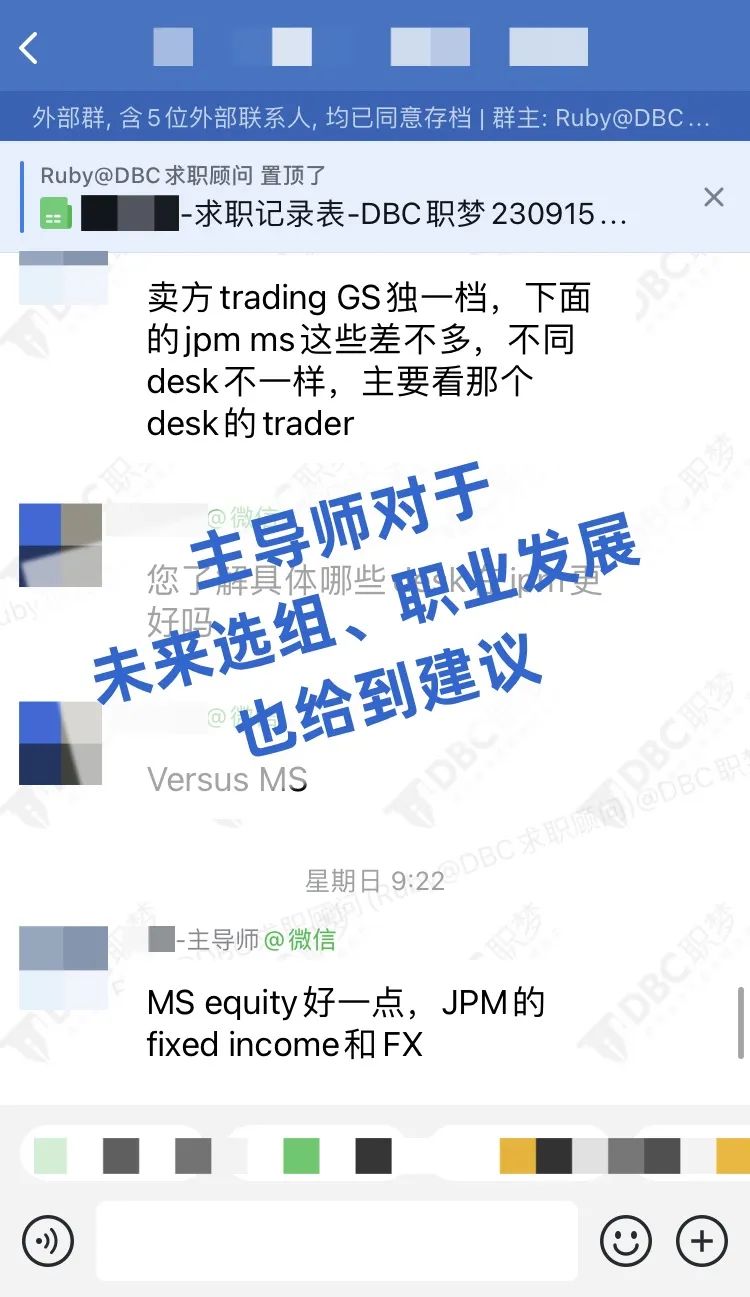The height and width of the screenshot is (1297, 750).
Task: Focus the message text field
Action: tap(337, 1241)
